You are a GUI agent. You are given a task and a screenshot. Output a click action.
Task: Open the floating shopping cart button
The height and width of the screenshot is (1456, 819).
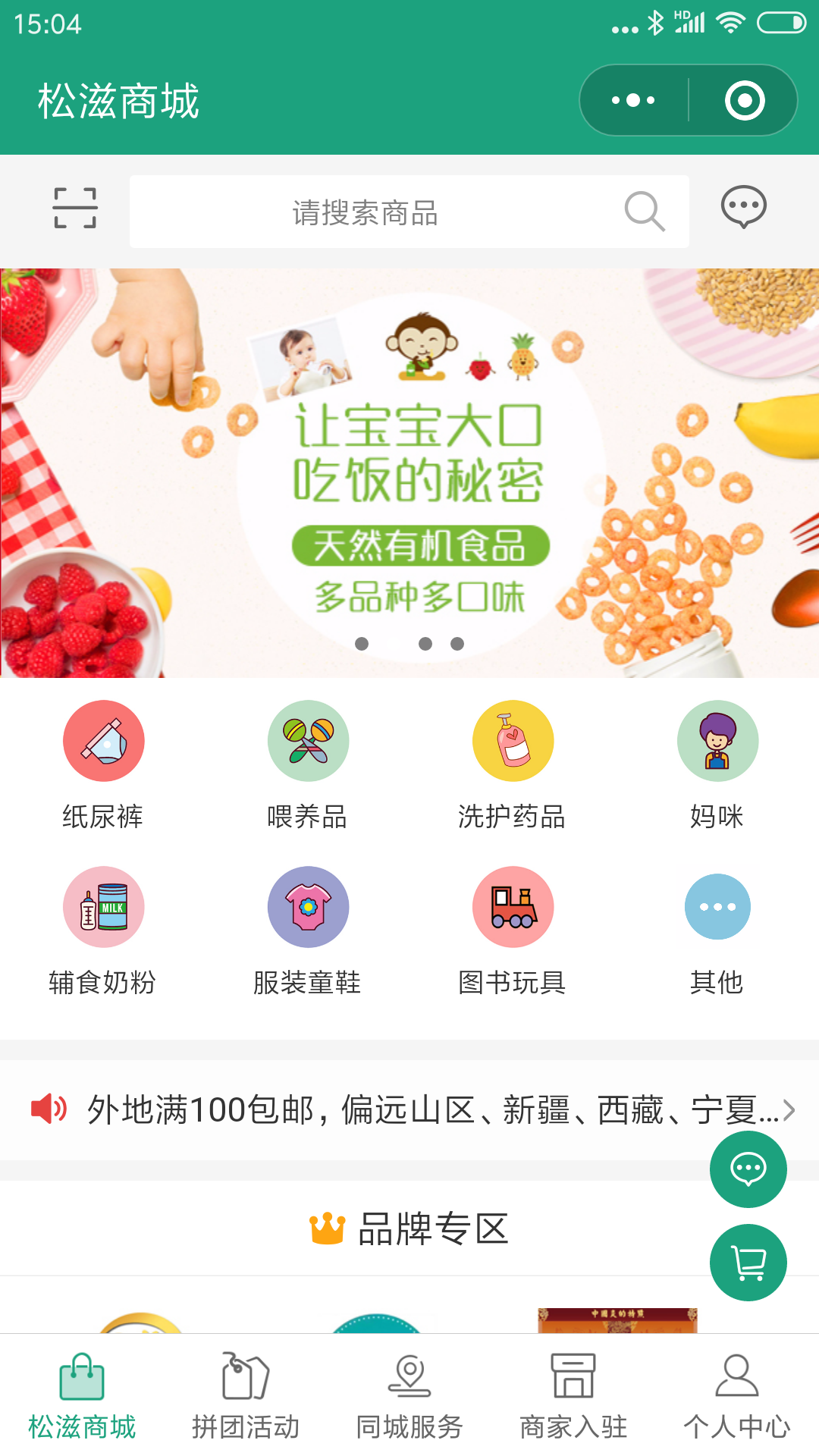[x=748, y=1263]
